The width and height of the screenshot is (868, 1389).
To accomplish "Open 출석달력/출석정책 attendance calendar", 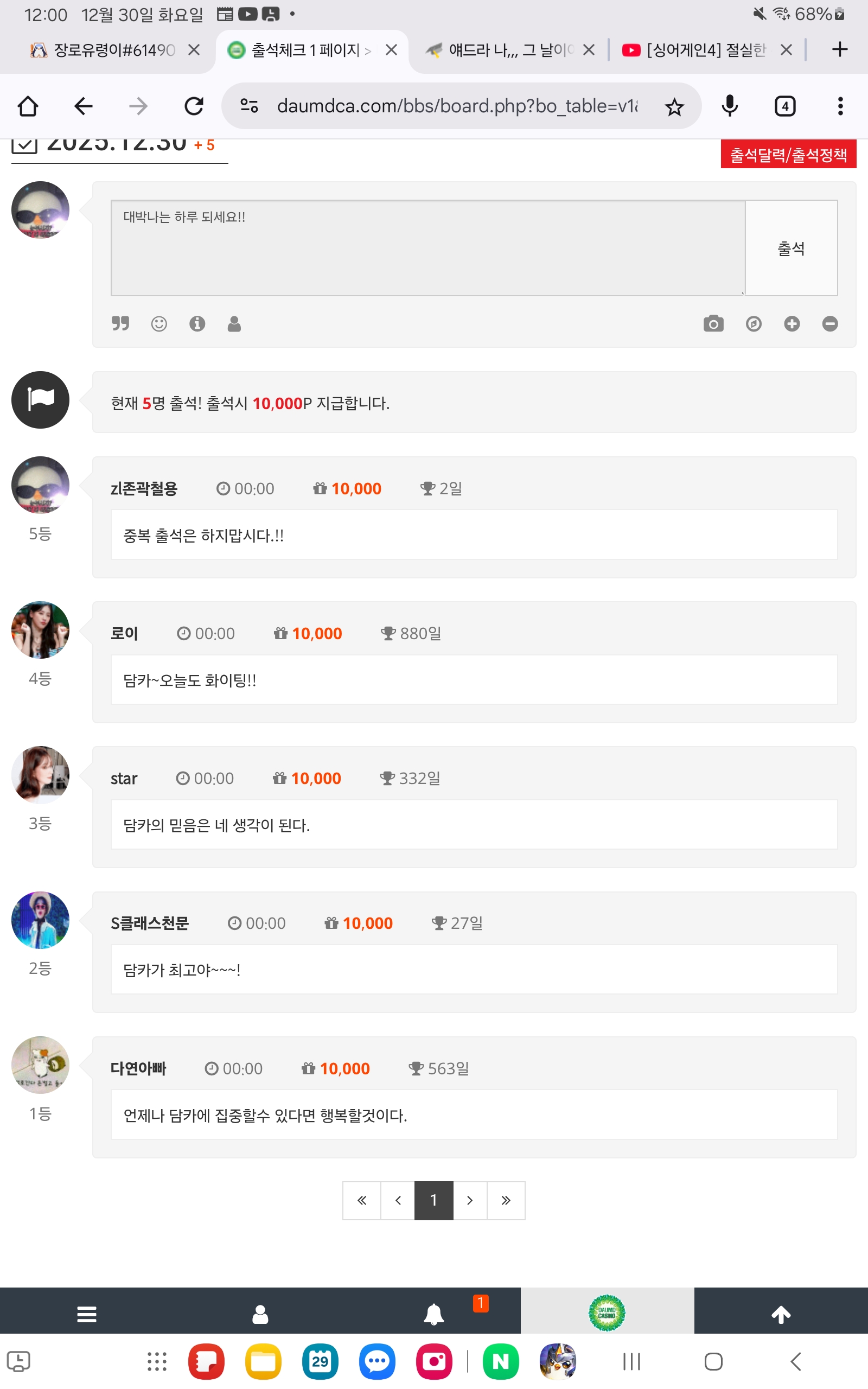I will [x=788, y=155].
